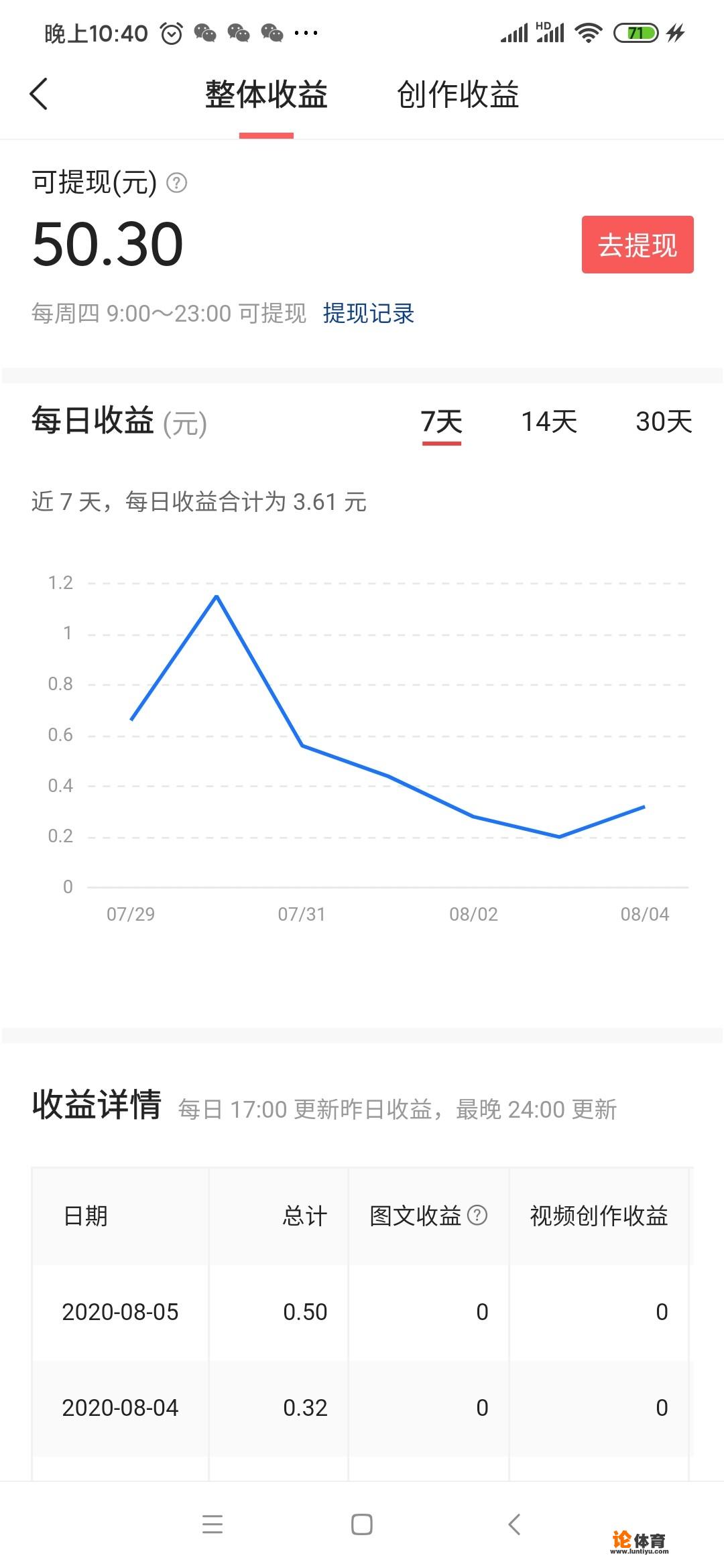Tap a WeChat notification icon in status bar
The width and height of the screenshot is (724, 1568).
(x=204, y=31)
